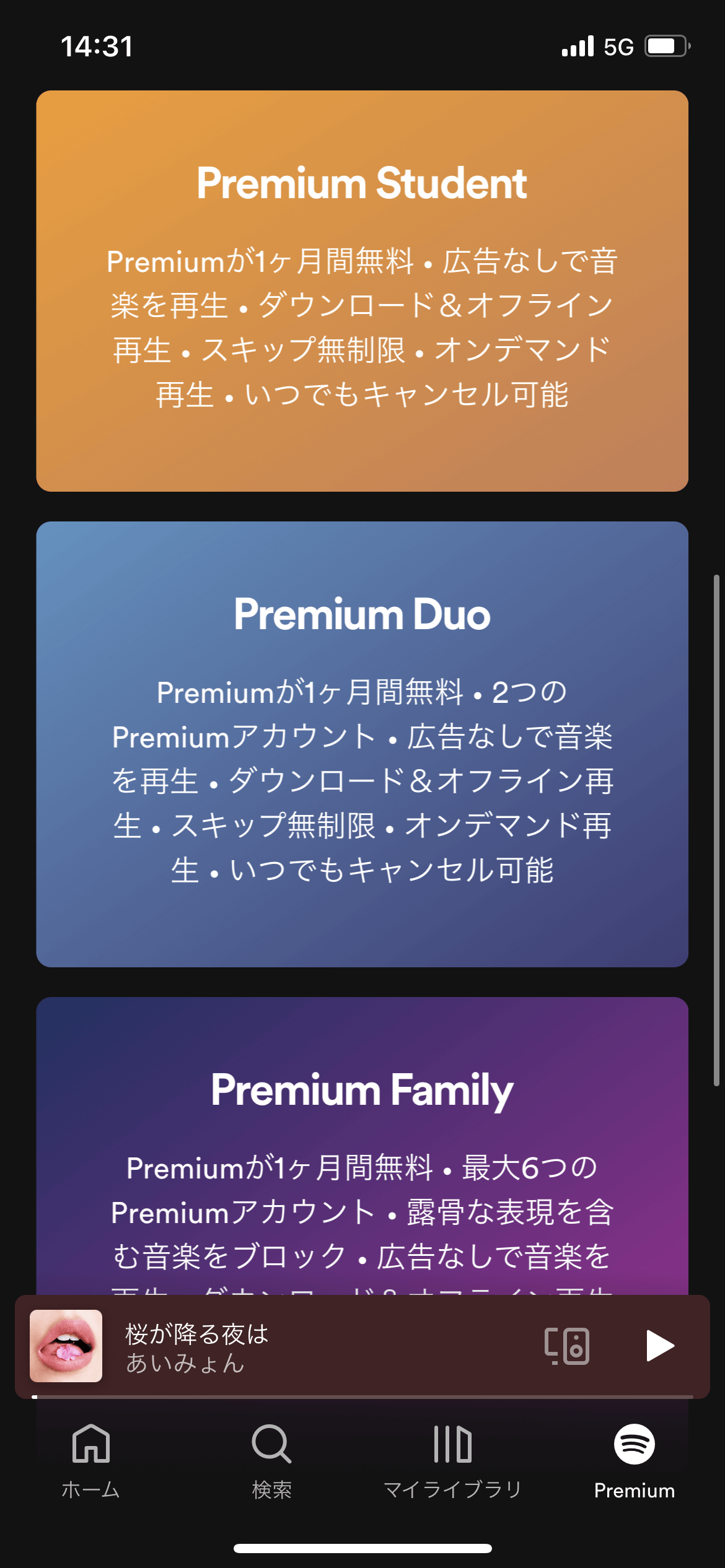The height and width of the screenshot is (1568, 725).
Task: Open the Premium Duo plan card
Action: pyautogui.click(x=362, y=743)
